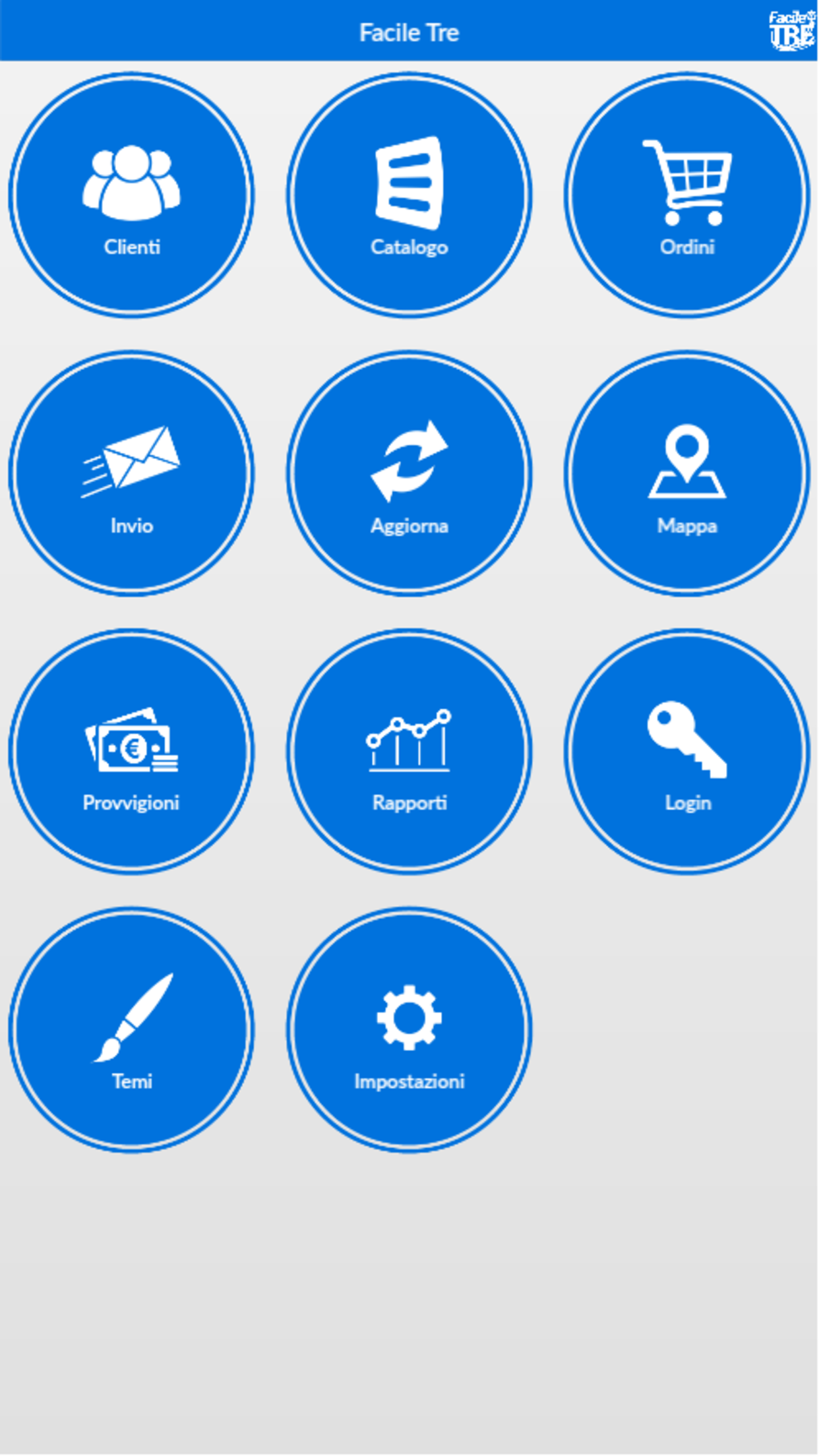This screenshot has width=819, height=1456.
Task: Open Impostazioni settings
Action: pos(409,1030)
